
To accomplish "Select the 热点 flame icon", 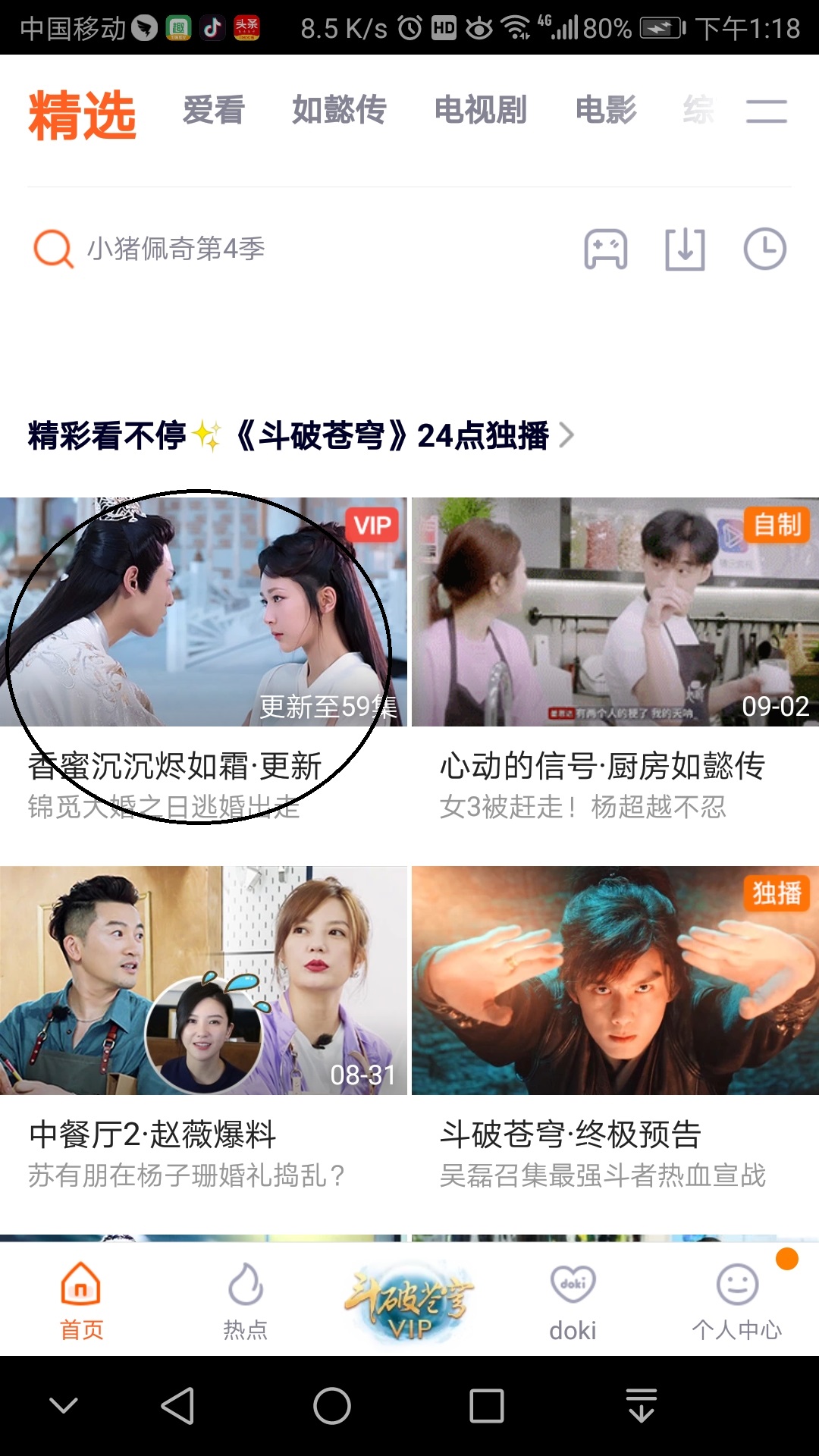I will click(x=245, y=1282).
